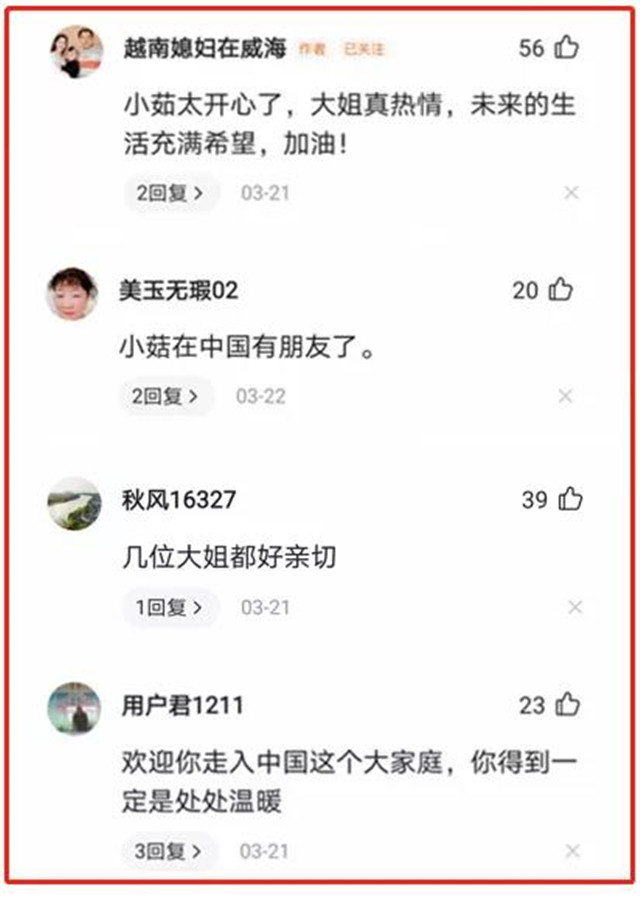Like the comment by 用户君1211
The width and height of the screenshot is (640, 897).
[567, 705]
